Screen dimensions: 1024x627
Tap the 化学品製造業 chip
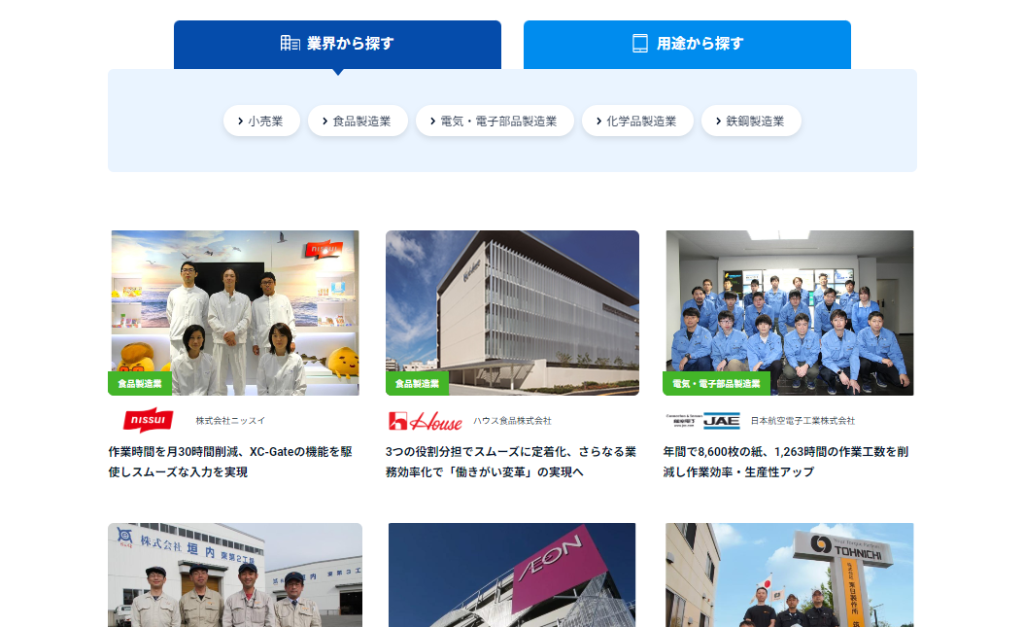tap(637, 121)
